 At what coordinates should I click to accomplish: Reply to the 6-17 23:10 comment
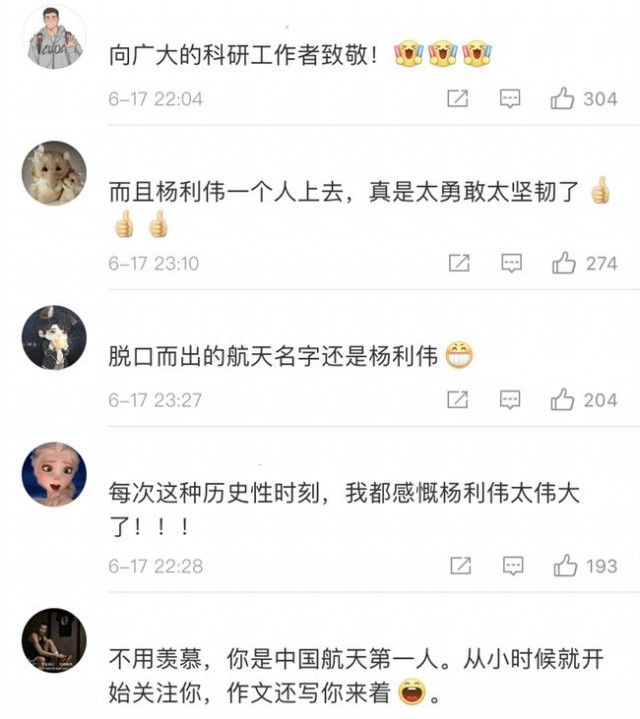point(511,263)
